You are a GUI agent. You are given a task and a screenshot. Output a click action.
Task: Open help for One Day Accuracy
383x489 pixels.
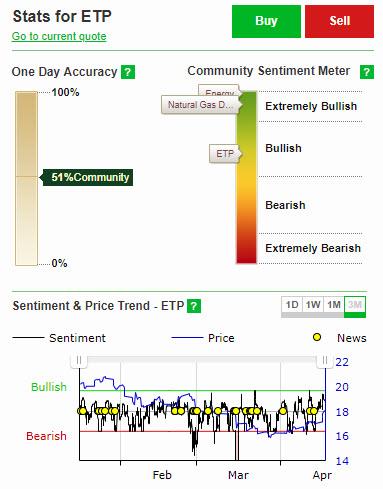coord(128,72)
